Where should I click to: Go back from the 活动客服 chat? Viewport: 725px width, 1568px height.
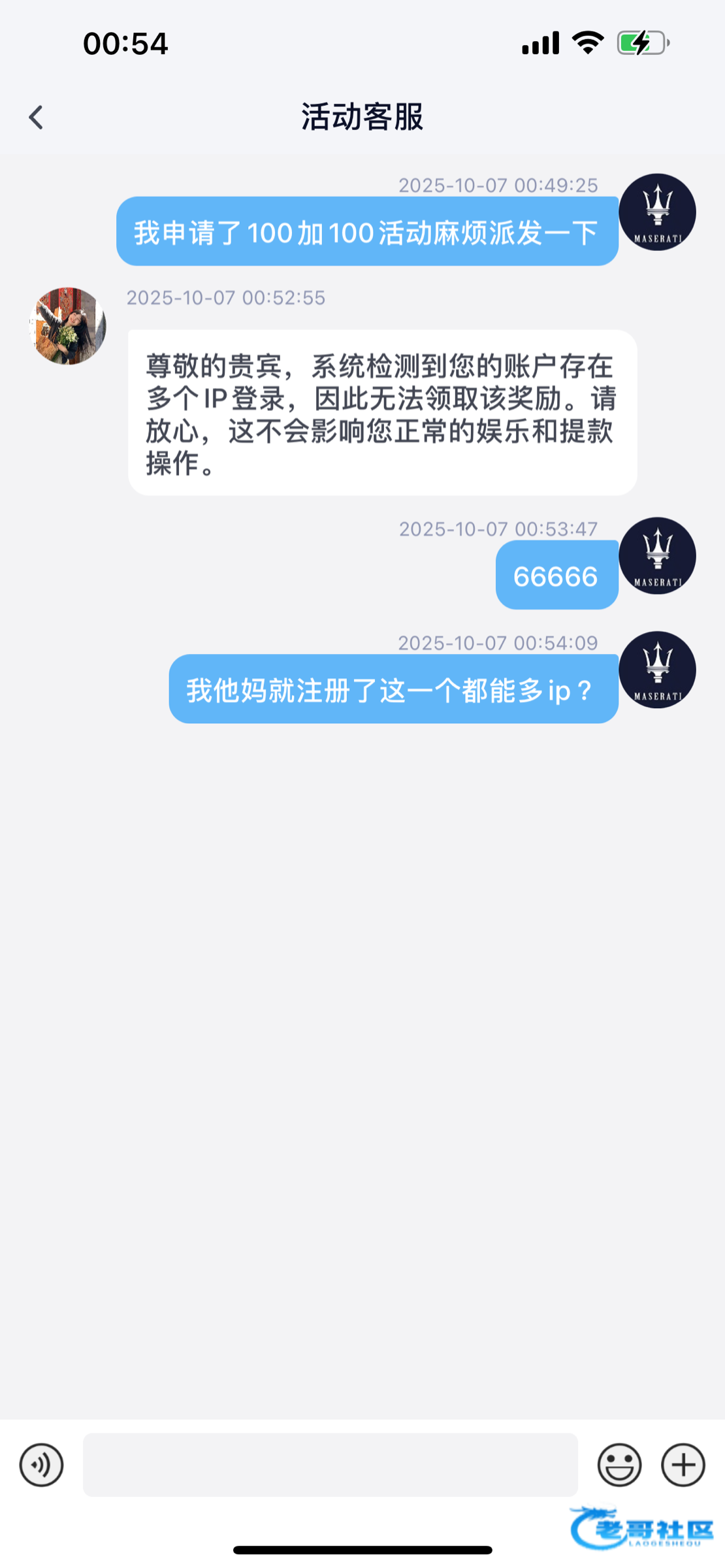tap(36, 118)
